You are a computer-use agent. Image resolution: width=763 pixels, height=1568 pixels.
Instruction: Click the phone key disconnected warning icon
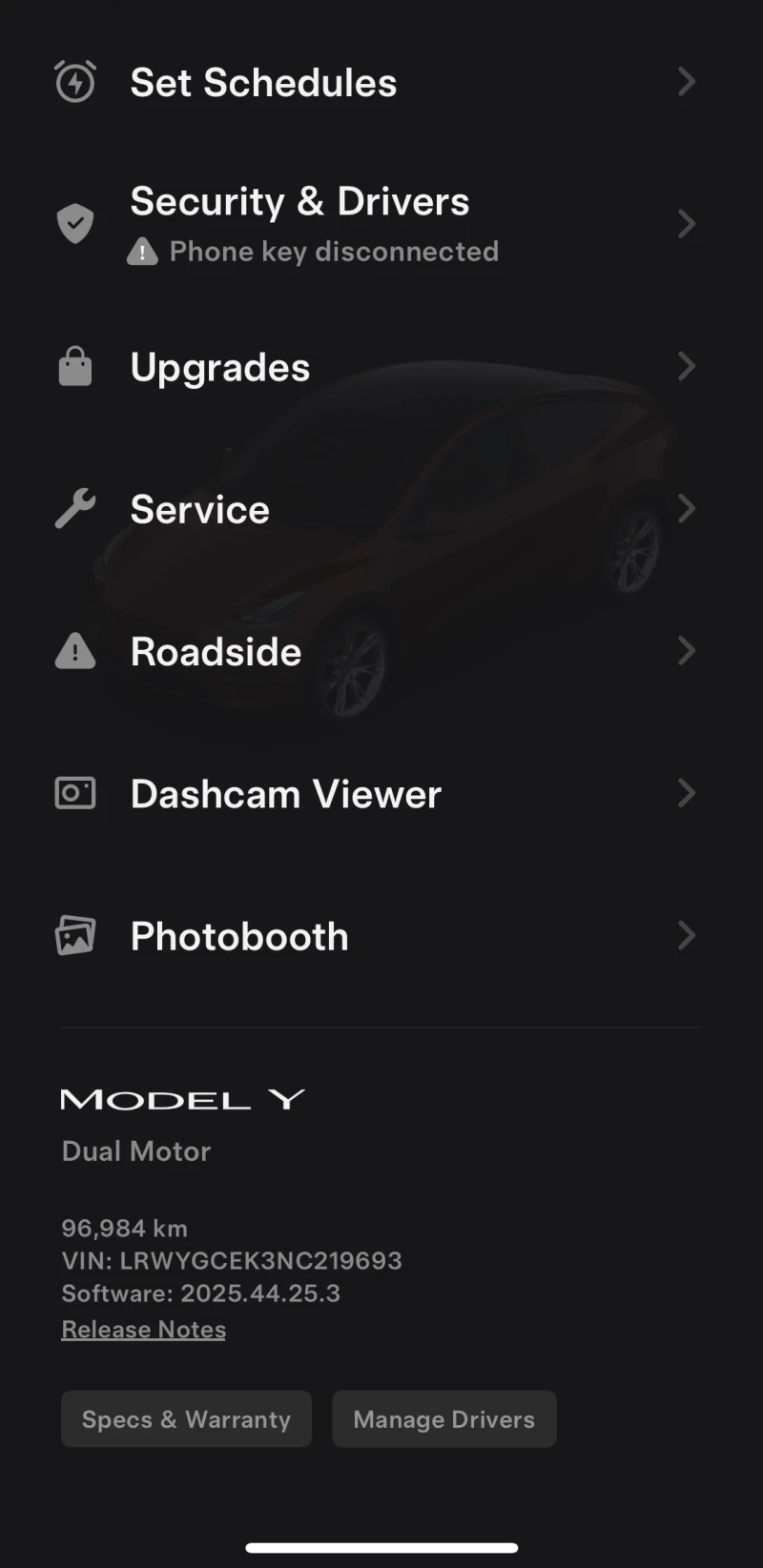tap(142, 251)
